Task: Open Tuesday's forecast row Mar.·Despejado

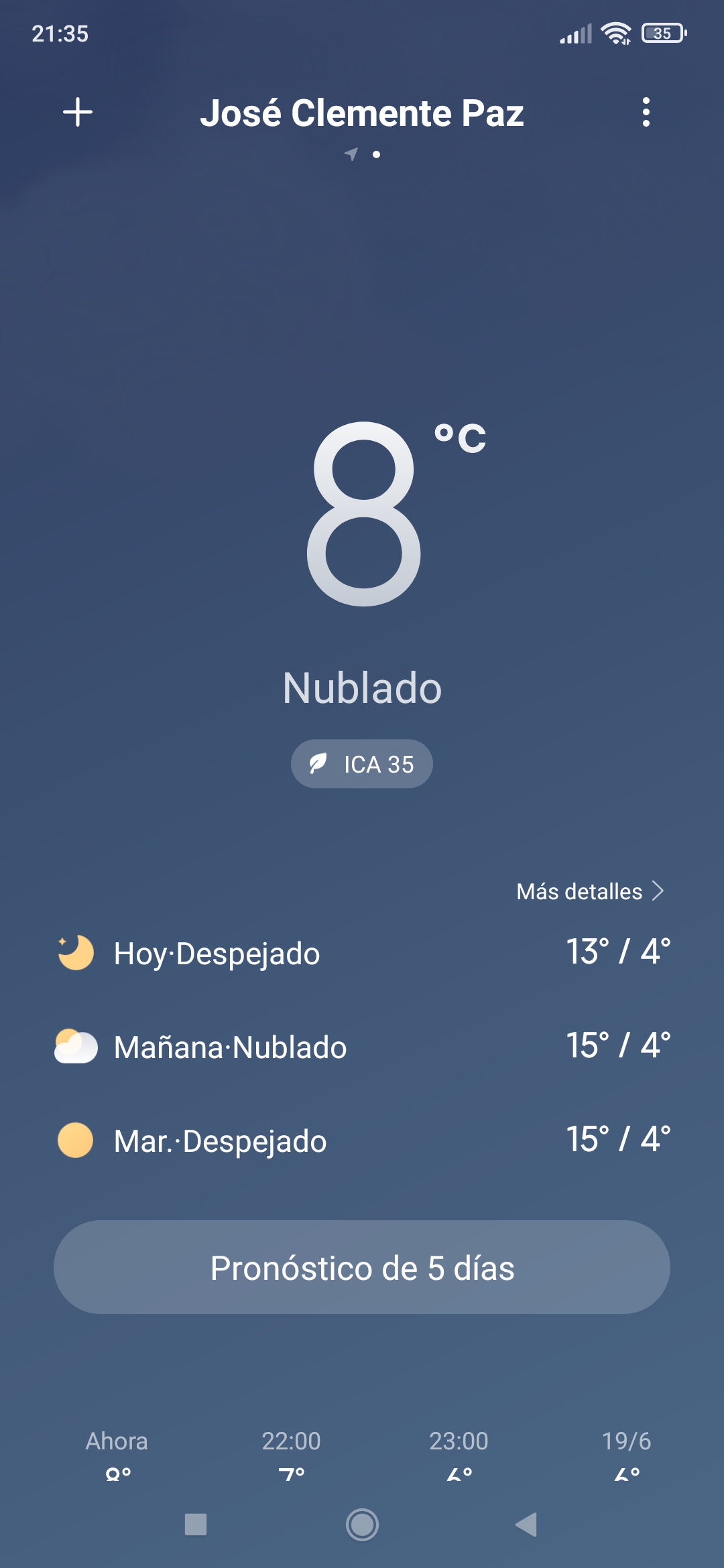Action: pos(362,1140)
